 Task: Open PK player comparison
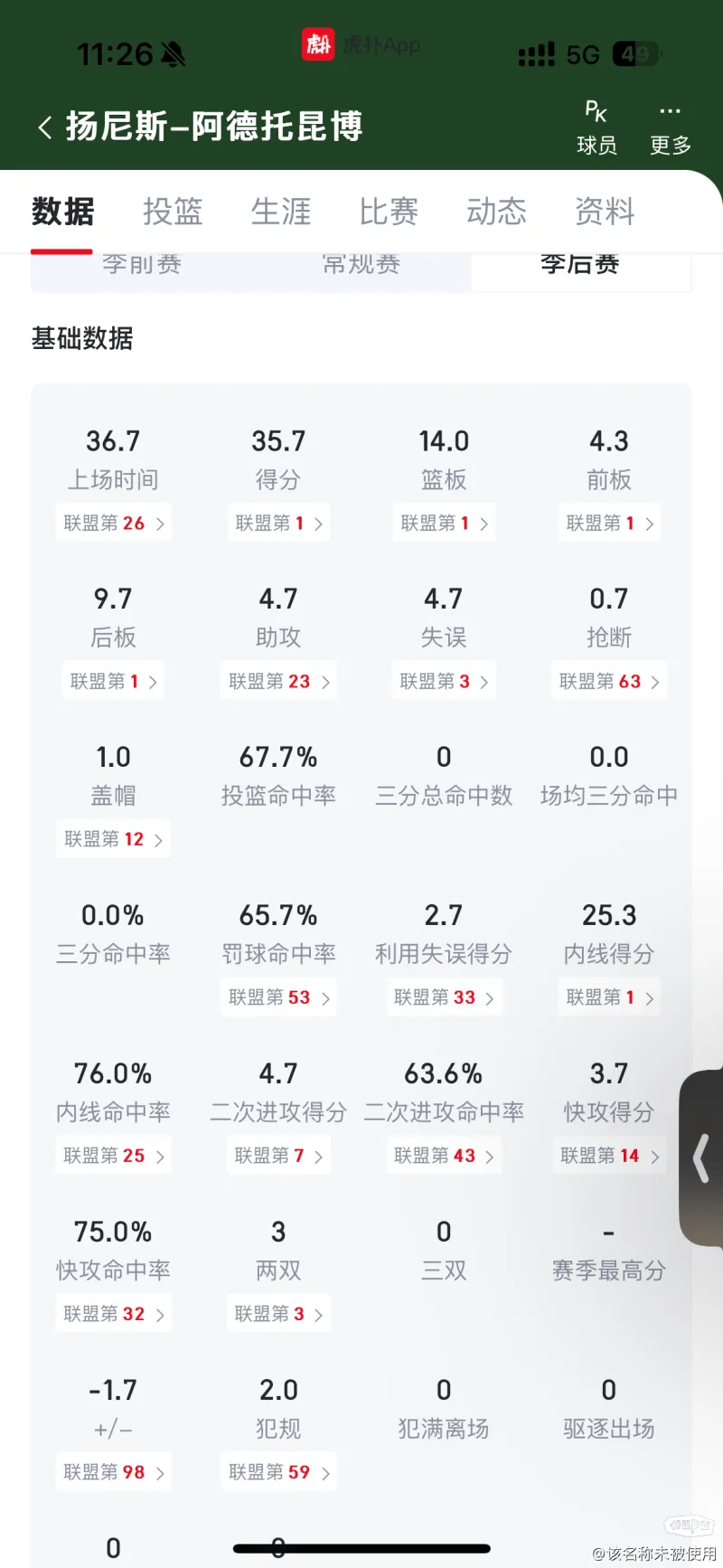point(596,128)
